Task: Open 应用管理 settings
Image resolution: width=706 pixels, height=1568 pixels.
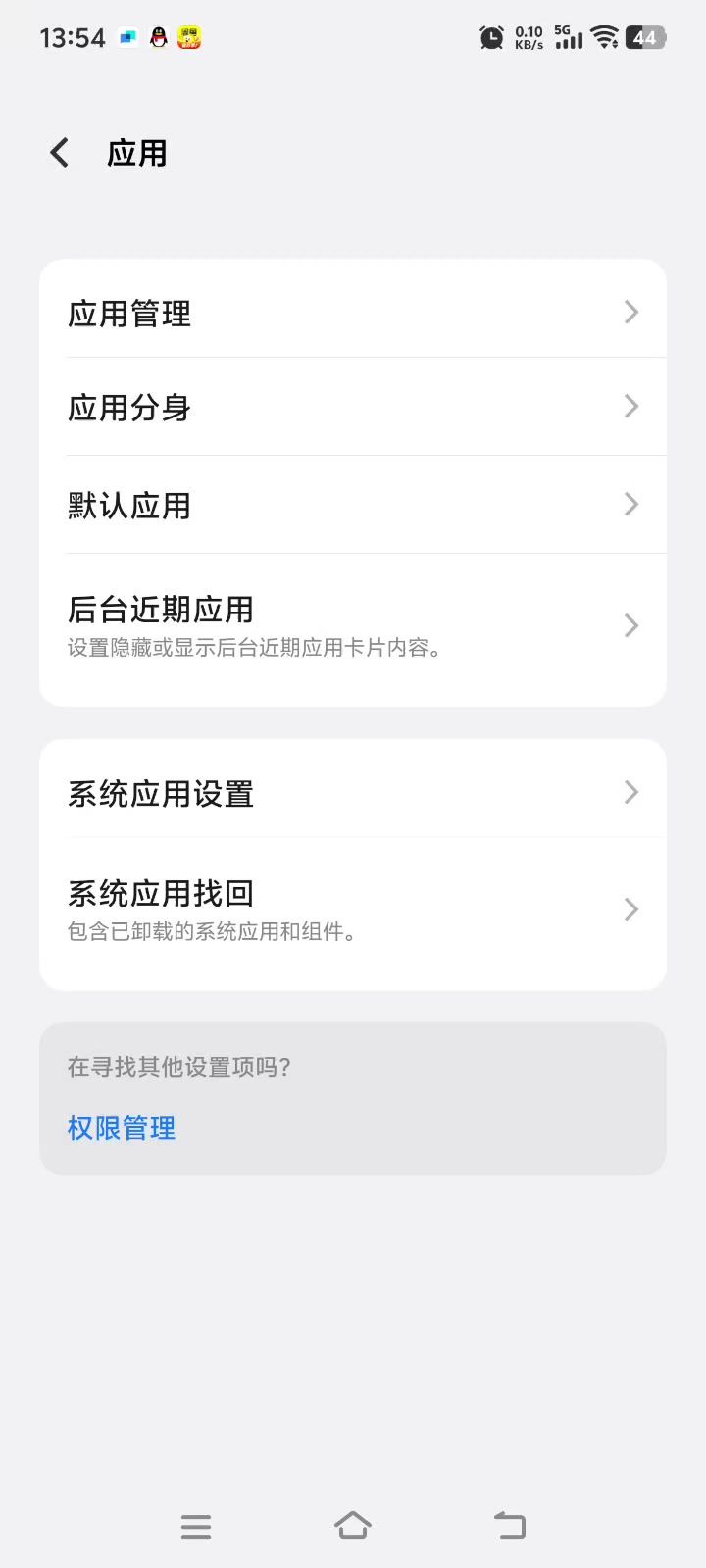Action: pos(353,313)
